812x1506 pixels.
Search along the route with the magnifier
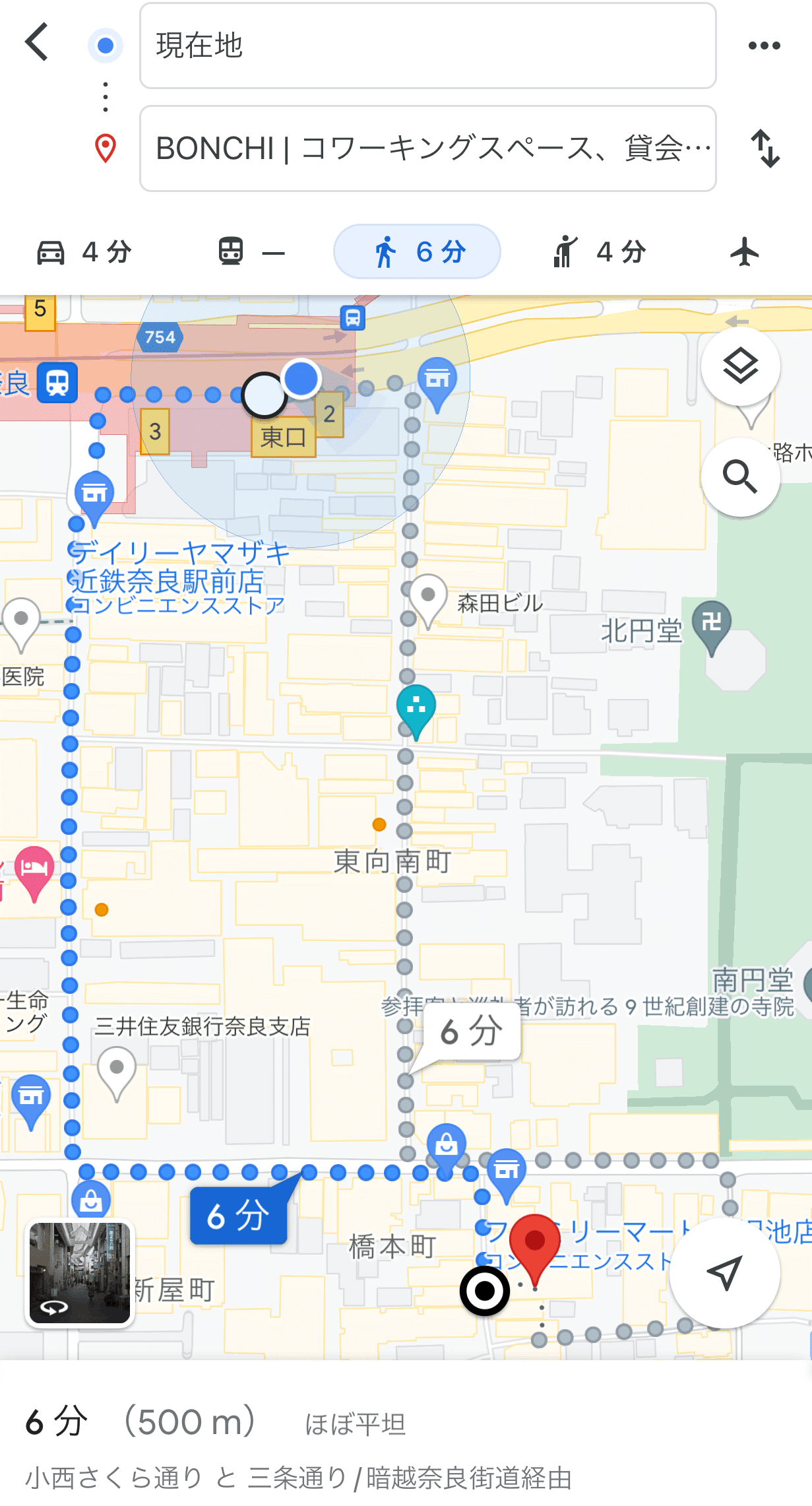[740, 476]
